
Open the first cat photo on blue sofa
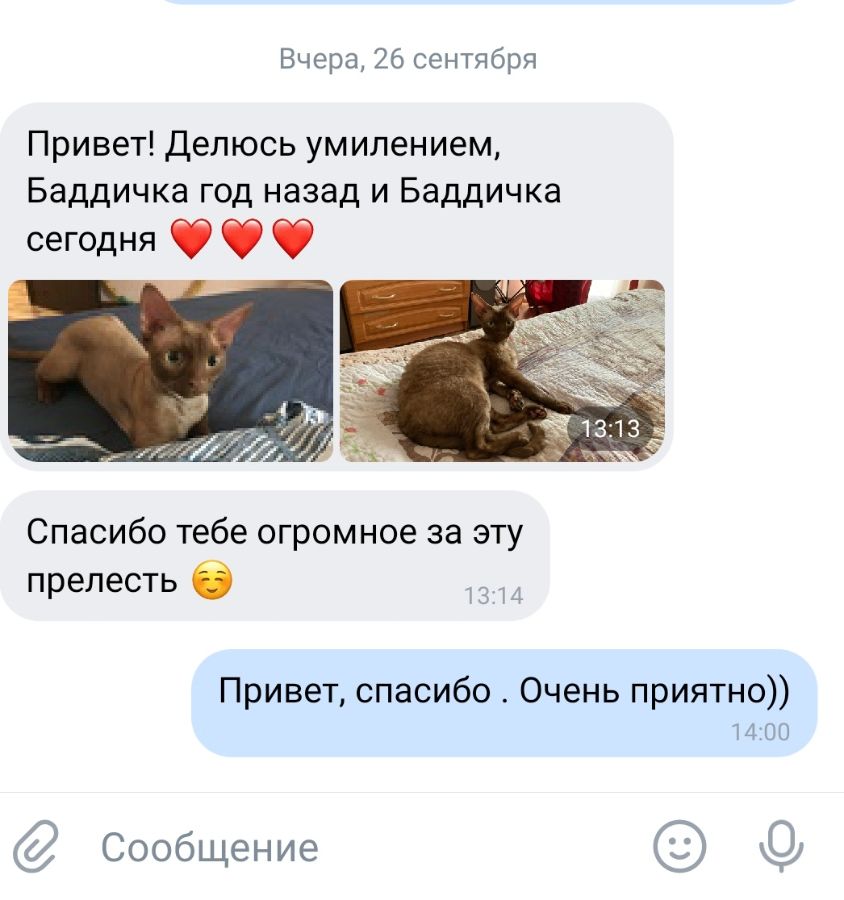[170, 371]
